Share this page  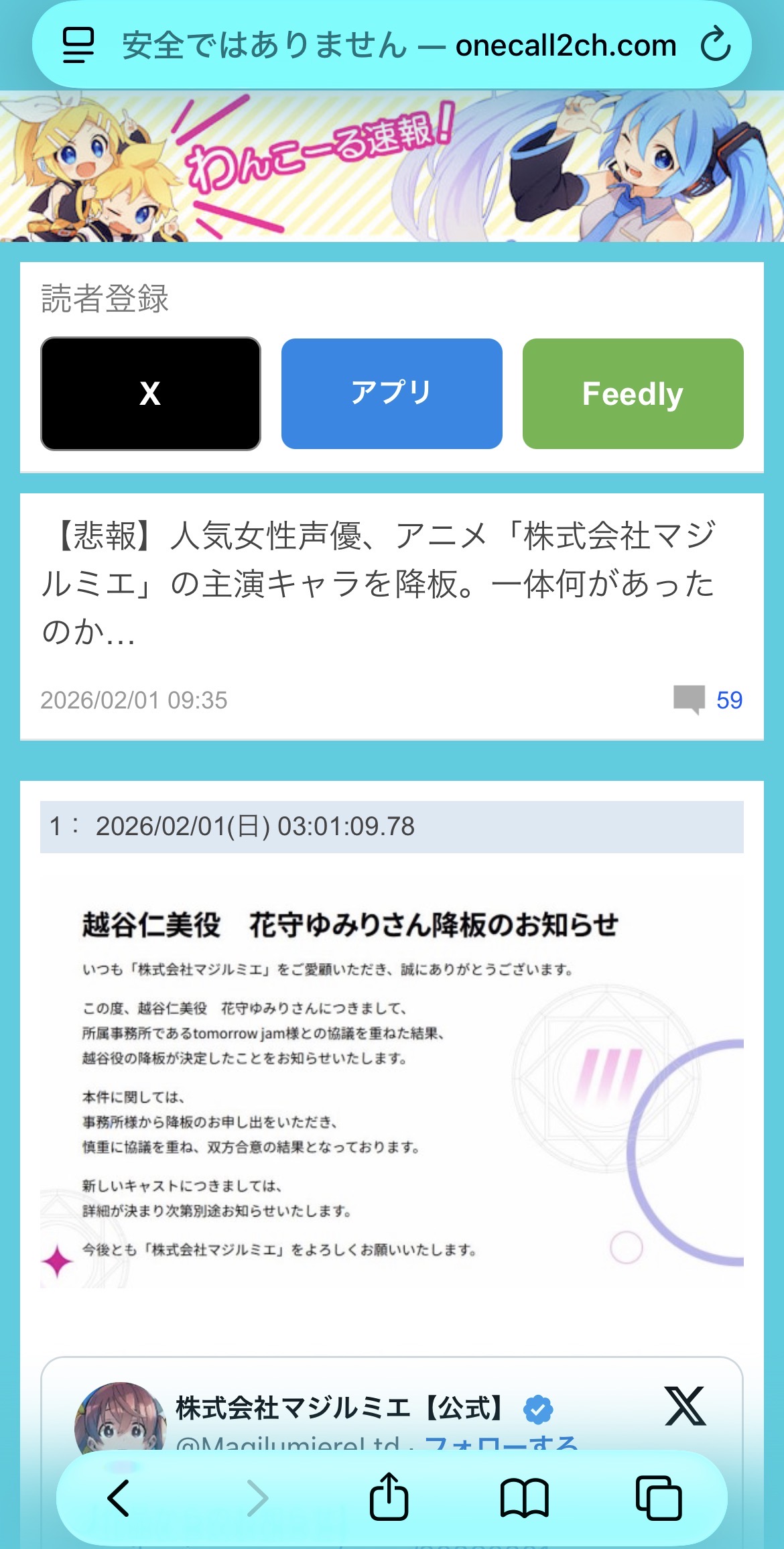(389, 1497)
